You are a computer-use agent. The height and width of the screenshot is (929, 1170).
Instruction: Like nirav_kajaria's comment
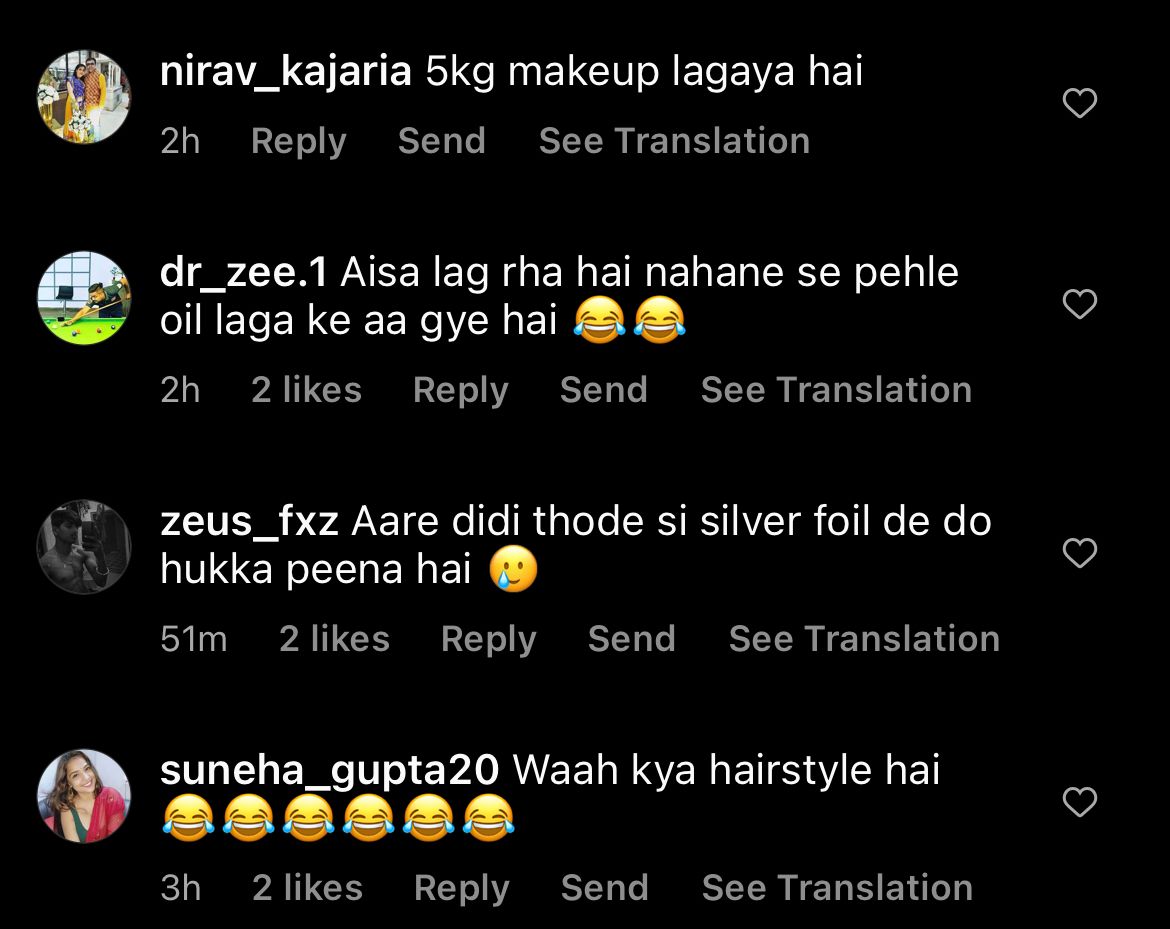(1079, 103)
